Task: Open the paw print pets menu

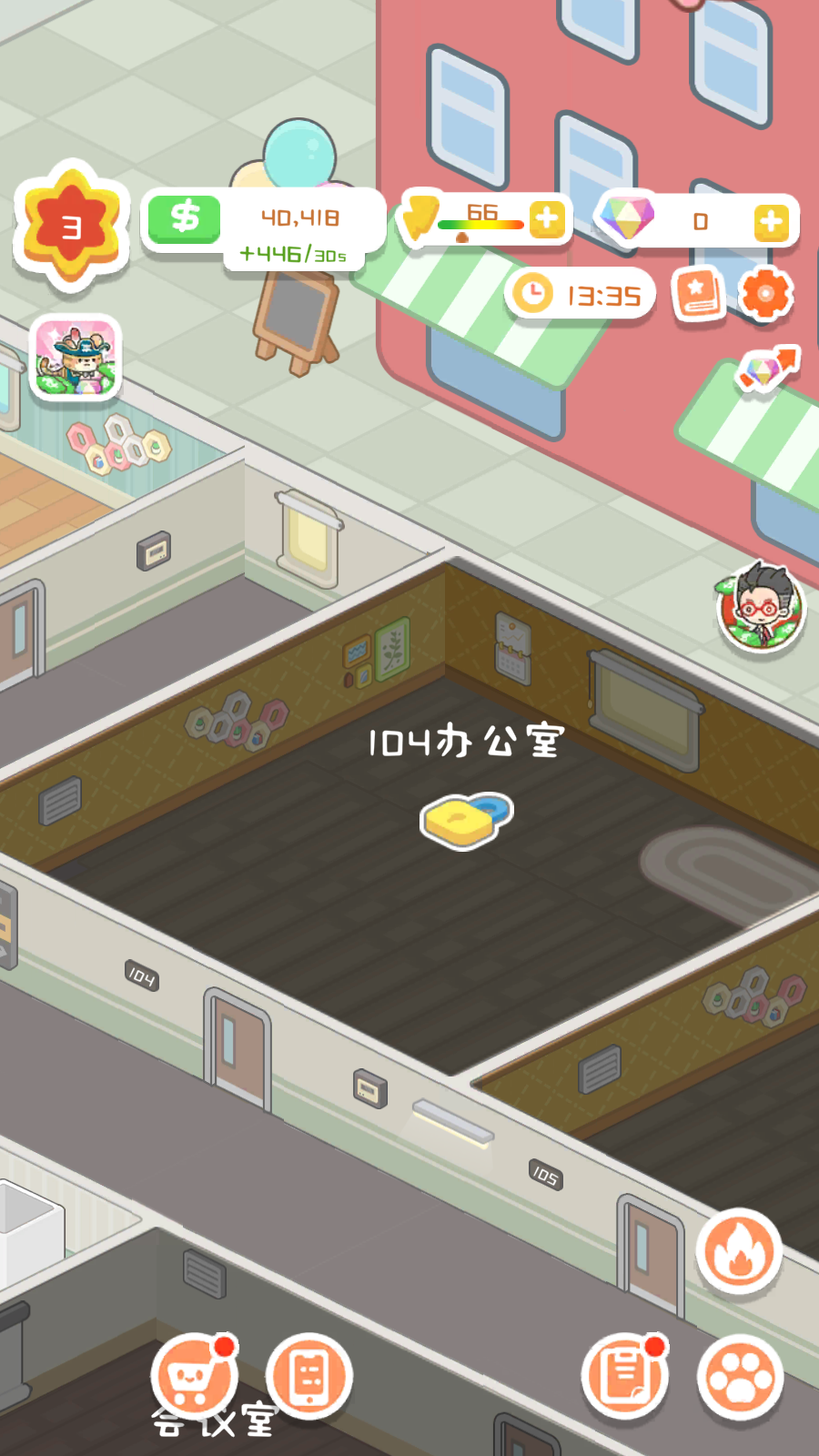Action: click(x=740, y=1378)
